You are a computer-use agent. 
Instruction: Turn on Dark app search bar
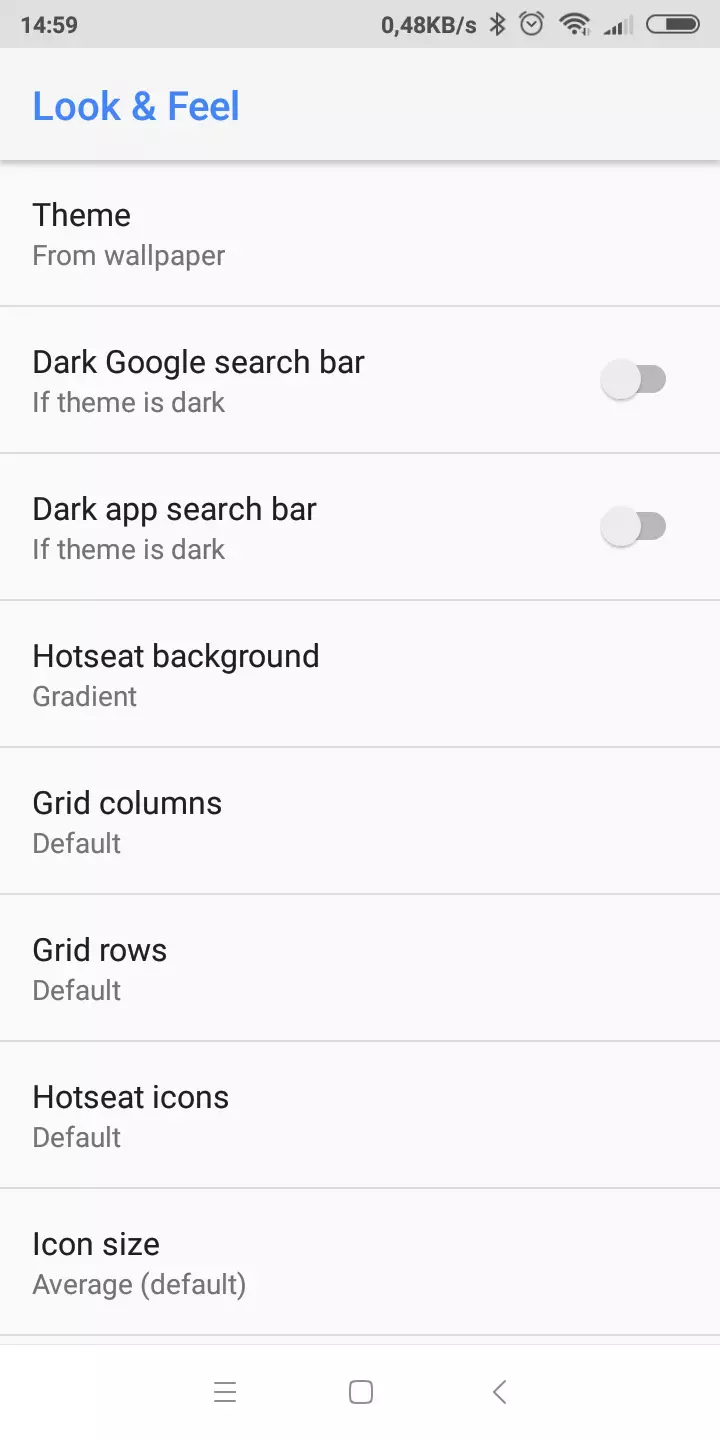[633, 527]
